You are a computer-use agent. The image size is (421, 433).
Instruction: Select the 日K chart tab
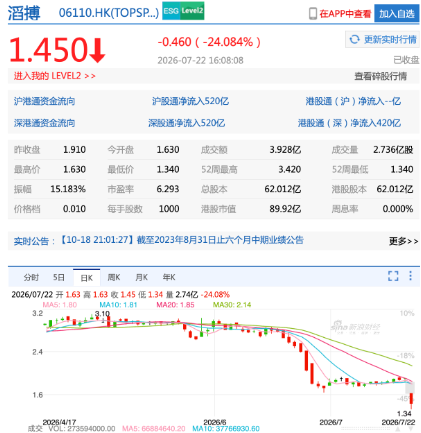[86, 277]
